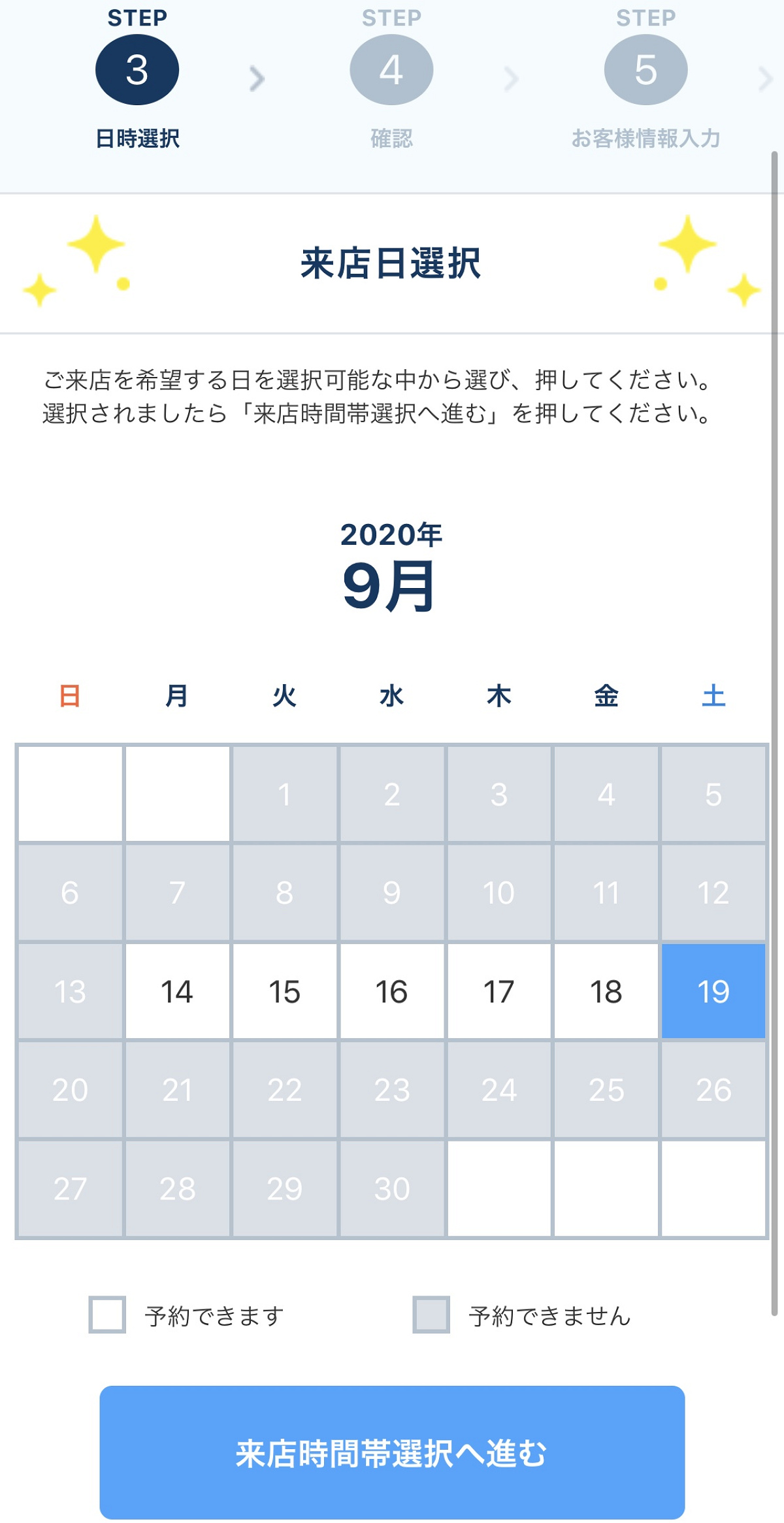Click the blue selected date cell 19
This screenshot has height=1523, width=784.
click(x=713, y=992)
